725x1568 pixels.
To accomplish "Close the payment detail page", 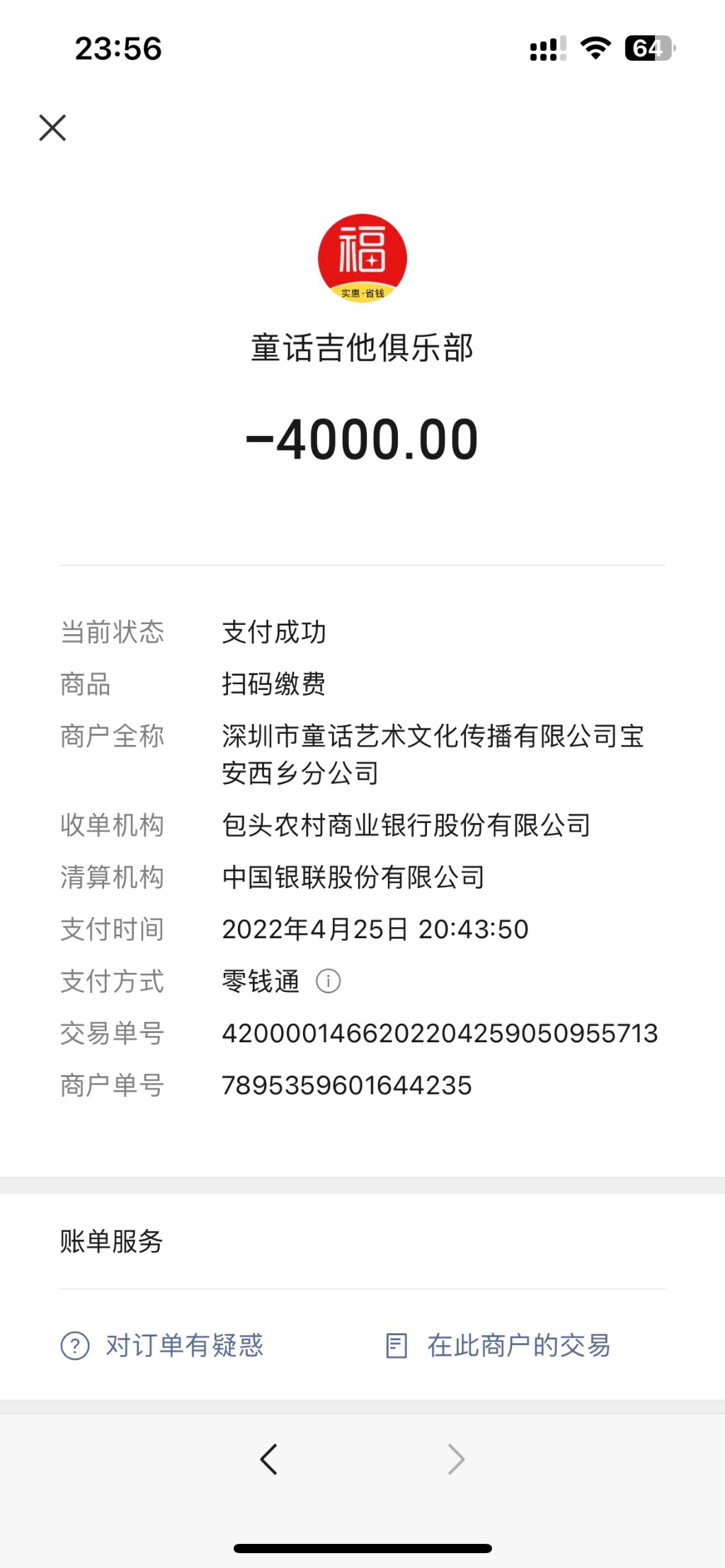I will 52,128.
